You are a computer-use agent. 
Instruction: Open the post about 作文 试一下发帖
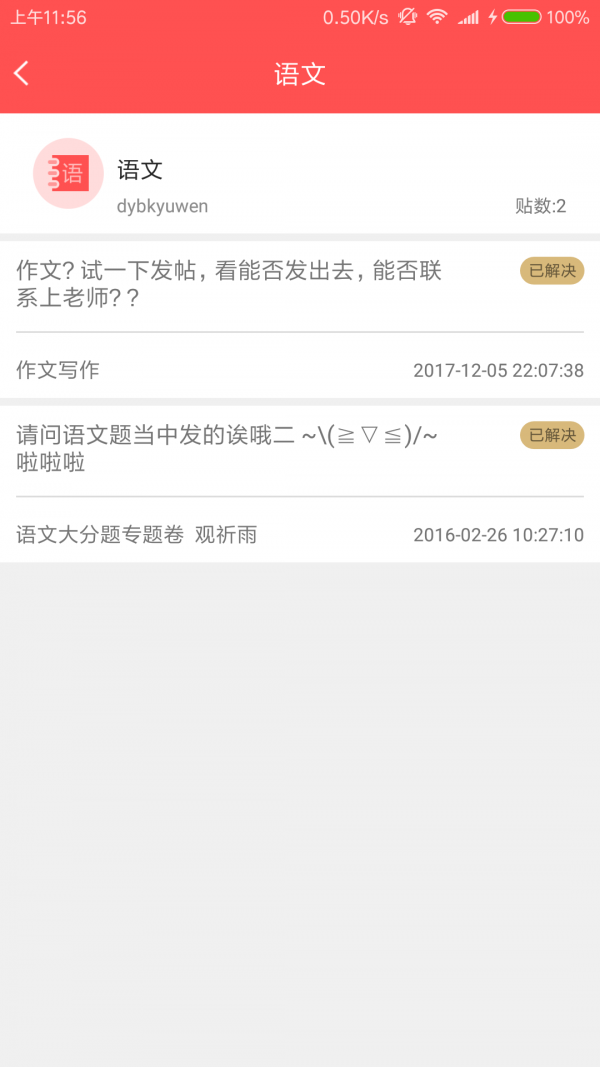[300, 320]
